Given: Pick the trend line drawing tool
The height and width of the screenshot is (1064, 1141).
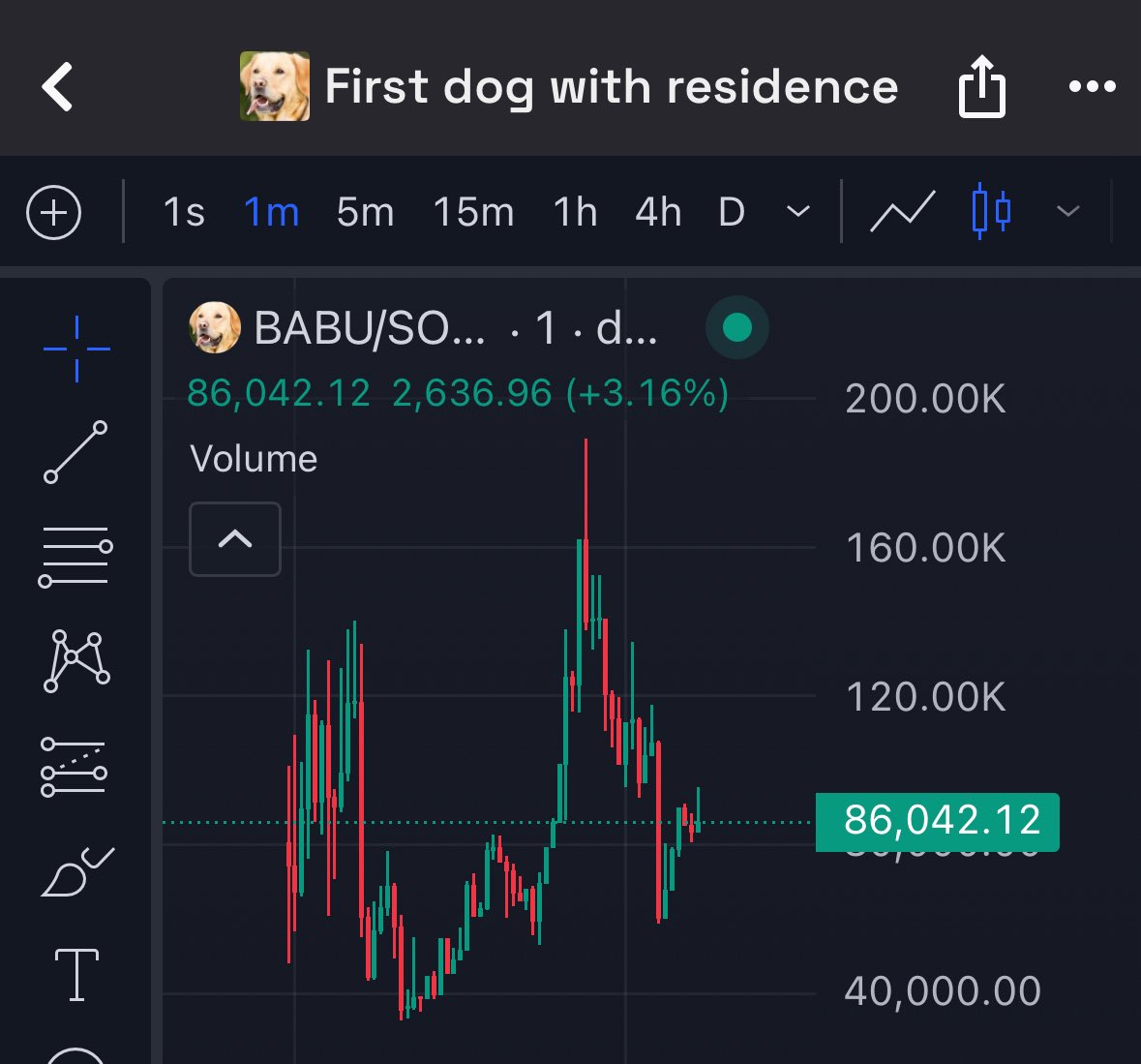Looking at the screenshot, I should pyautogui.click(x=75, y=451).
